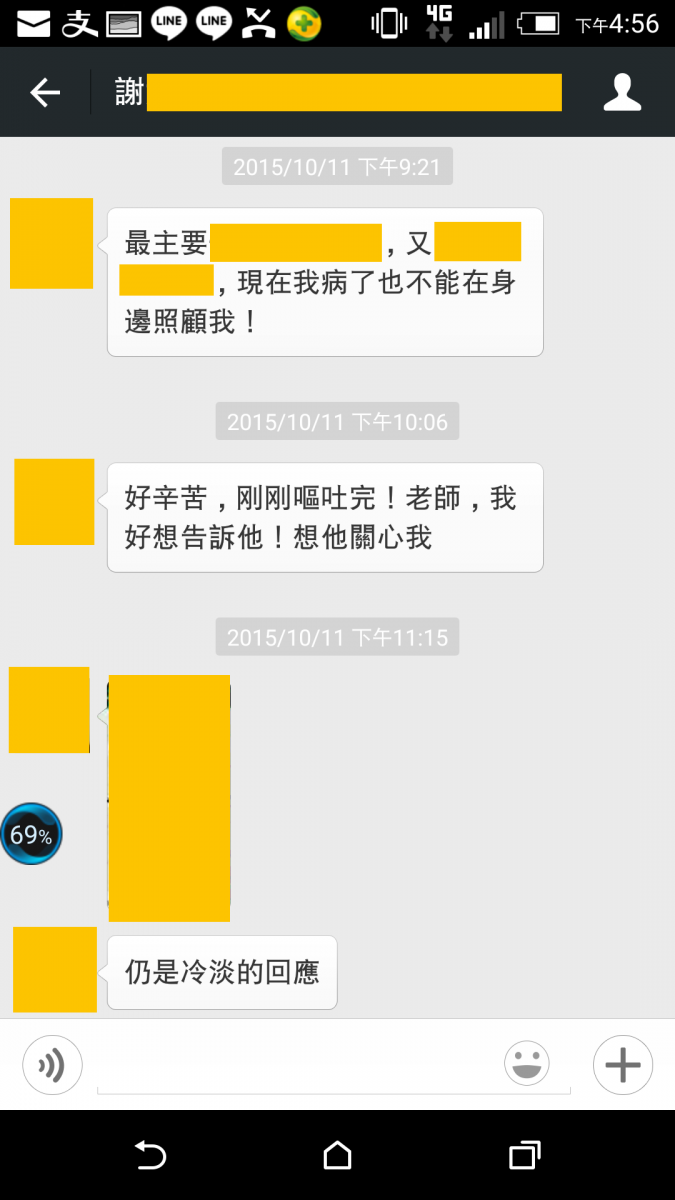Open the 69% floating memory widget

[x=31, y=834]
